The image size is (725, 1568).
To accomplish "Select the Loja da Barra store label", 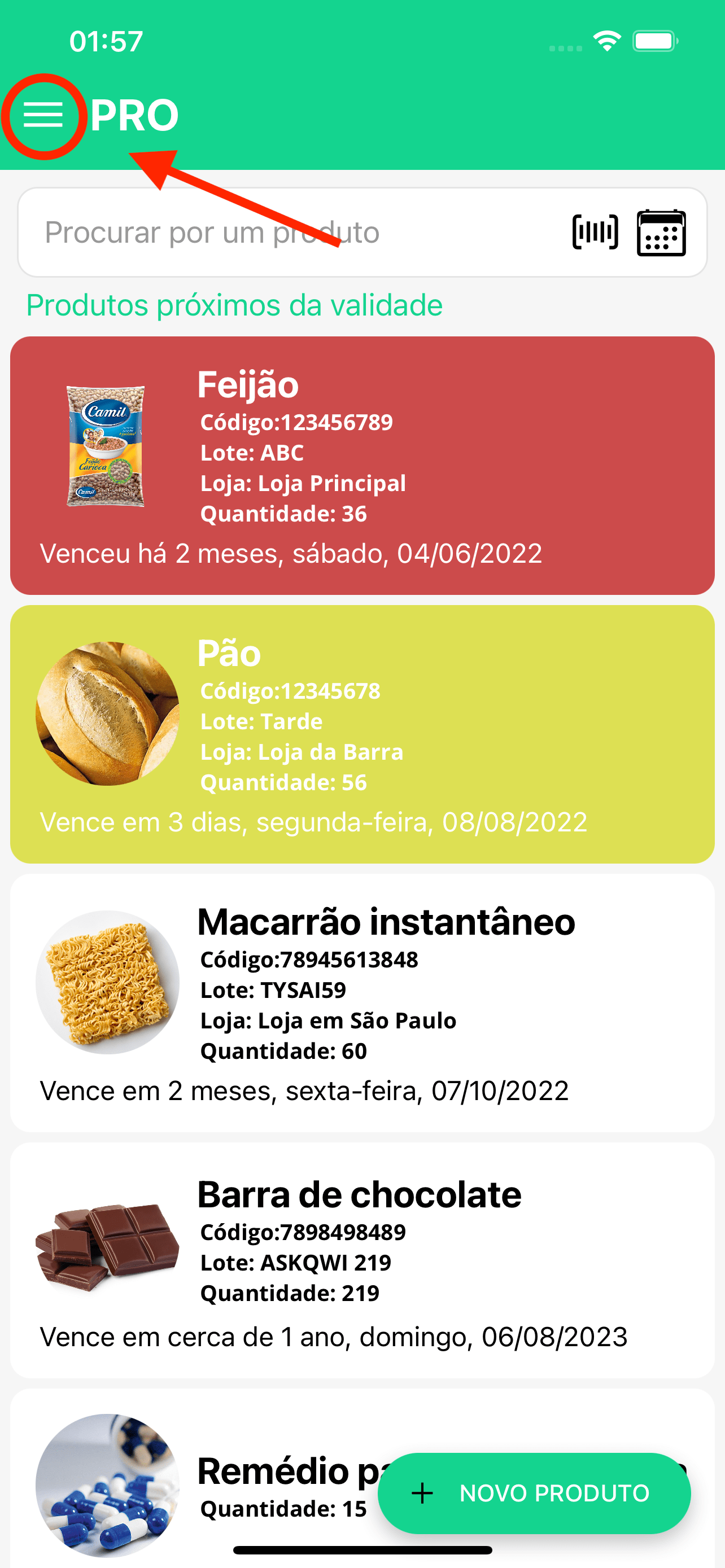I will tap(302, 751).
